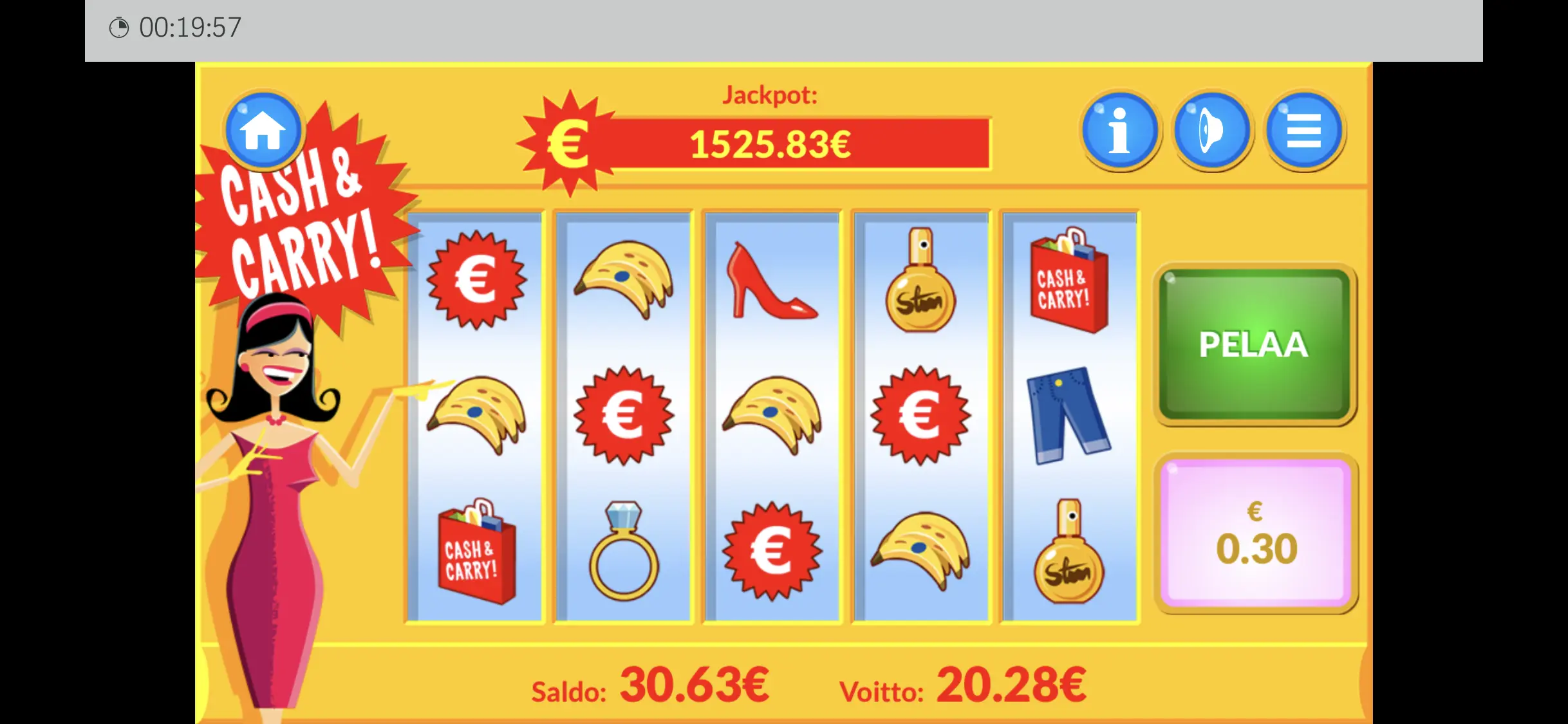
Task: Toggle the sound speaker icon
Action: click(1211, 130)
